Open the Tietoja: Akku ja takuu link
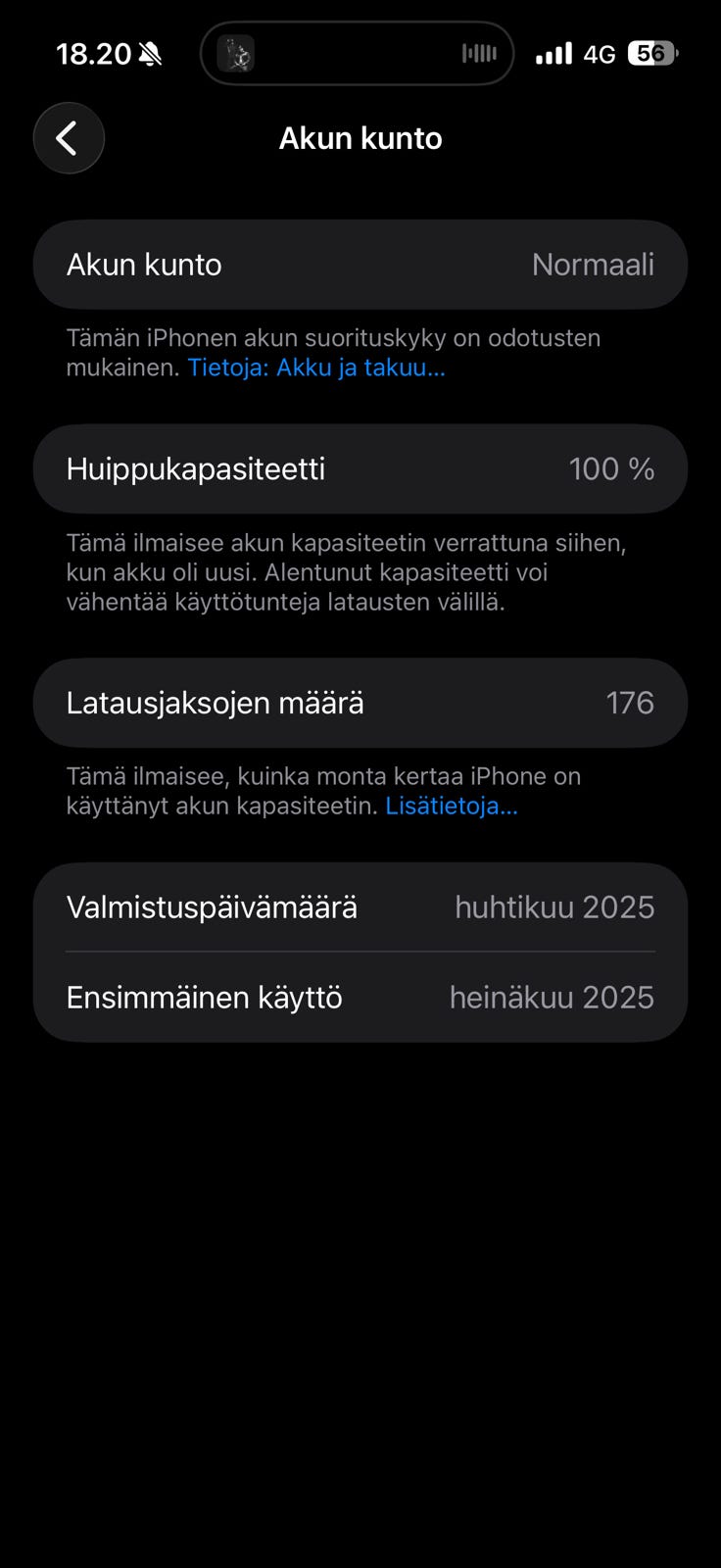Viewport: 721px width, 1568px height. click(x=315, y=367)
